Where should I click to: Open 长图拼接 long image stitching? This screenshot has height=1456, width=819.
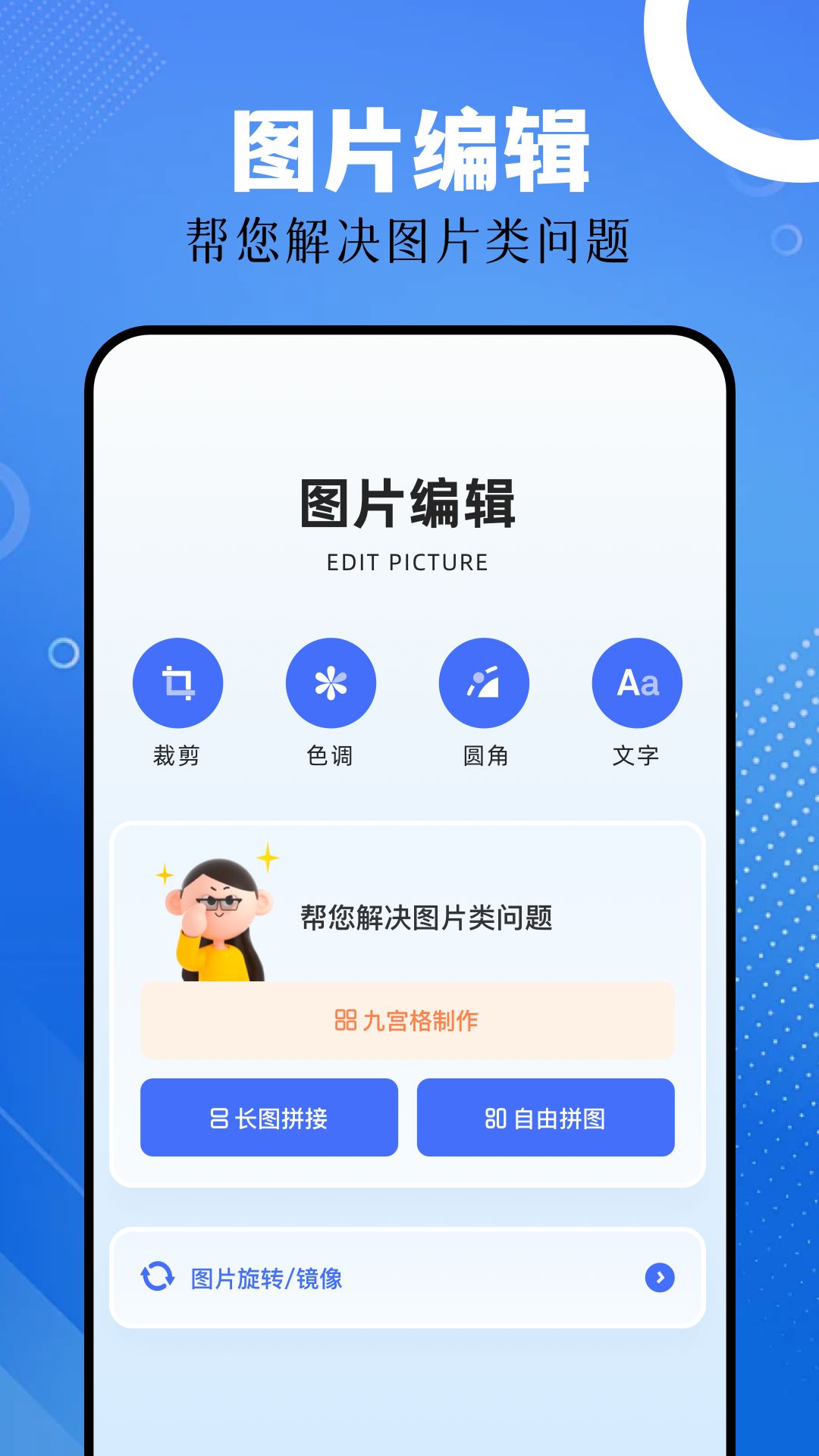coord(267,1117)
